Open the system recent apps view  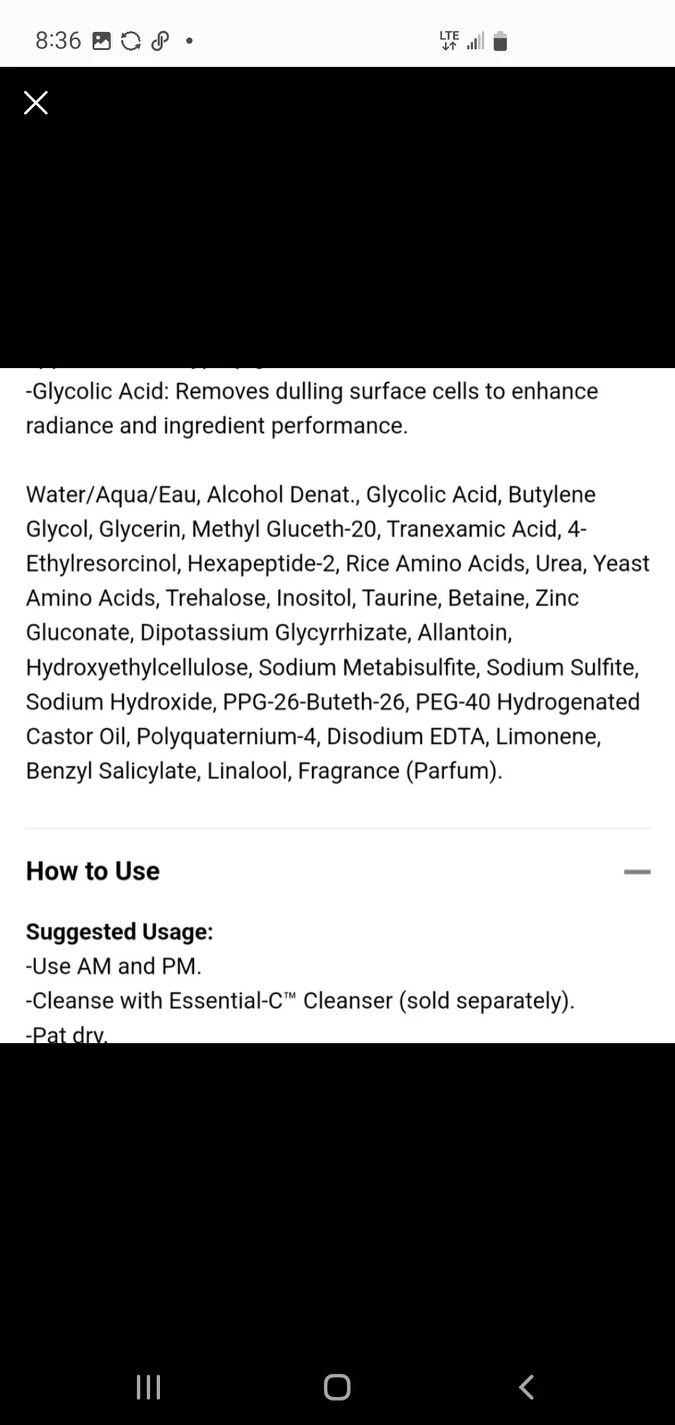tap(148, 1386)
